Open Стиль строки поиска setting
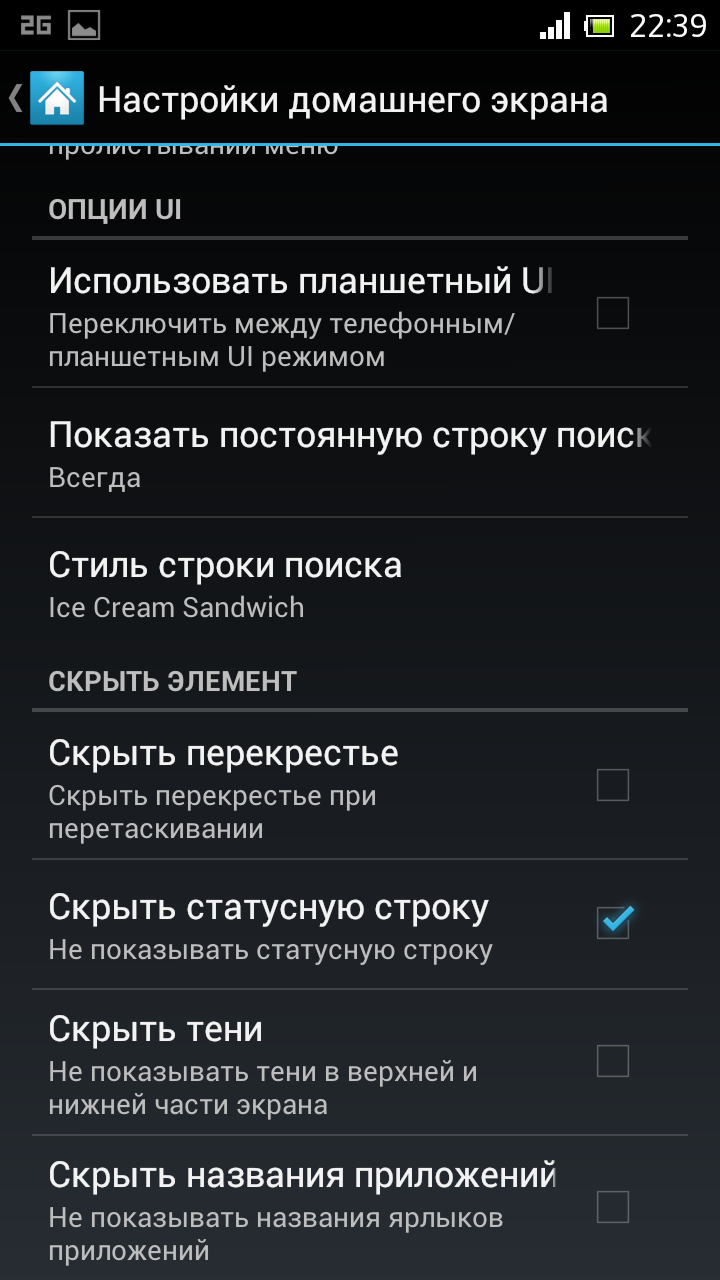This screenshot has width=720, height=1280. pos(360,583)
